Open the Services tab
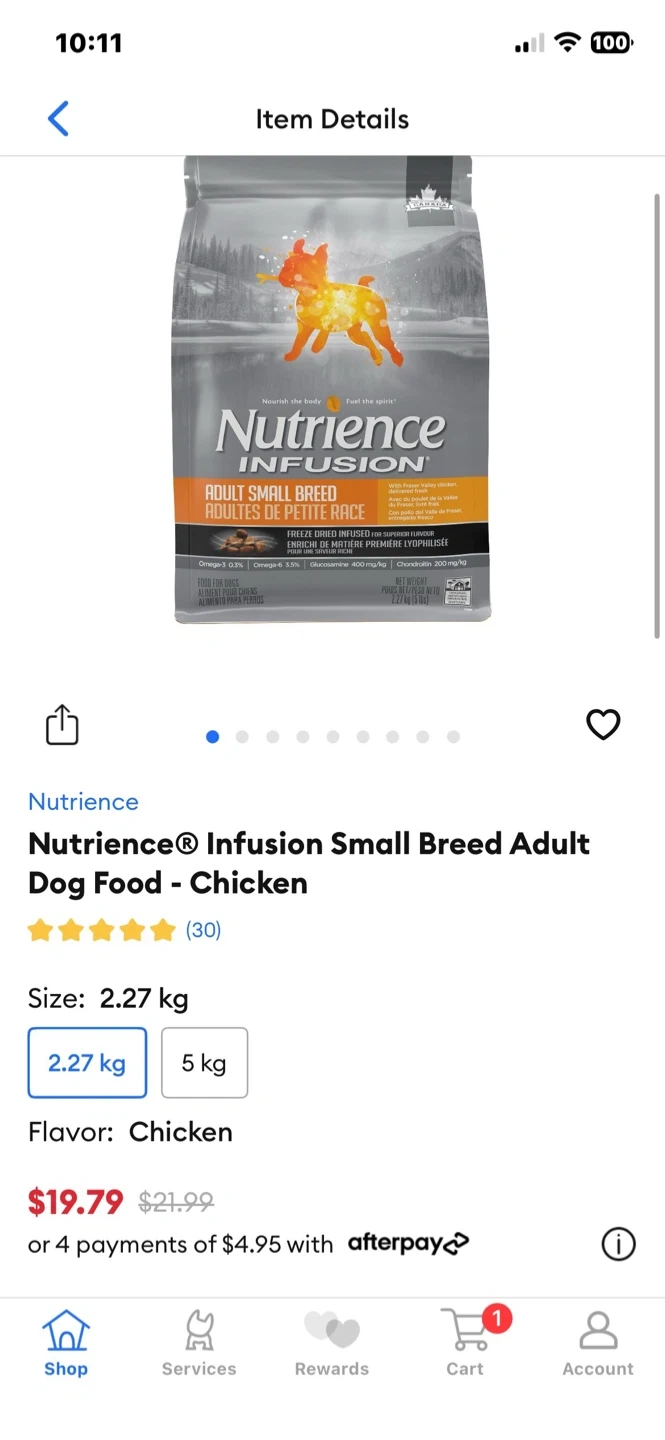Viewport: 665px width, 1440px height. pos(199,1343)
